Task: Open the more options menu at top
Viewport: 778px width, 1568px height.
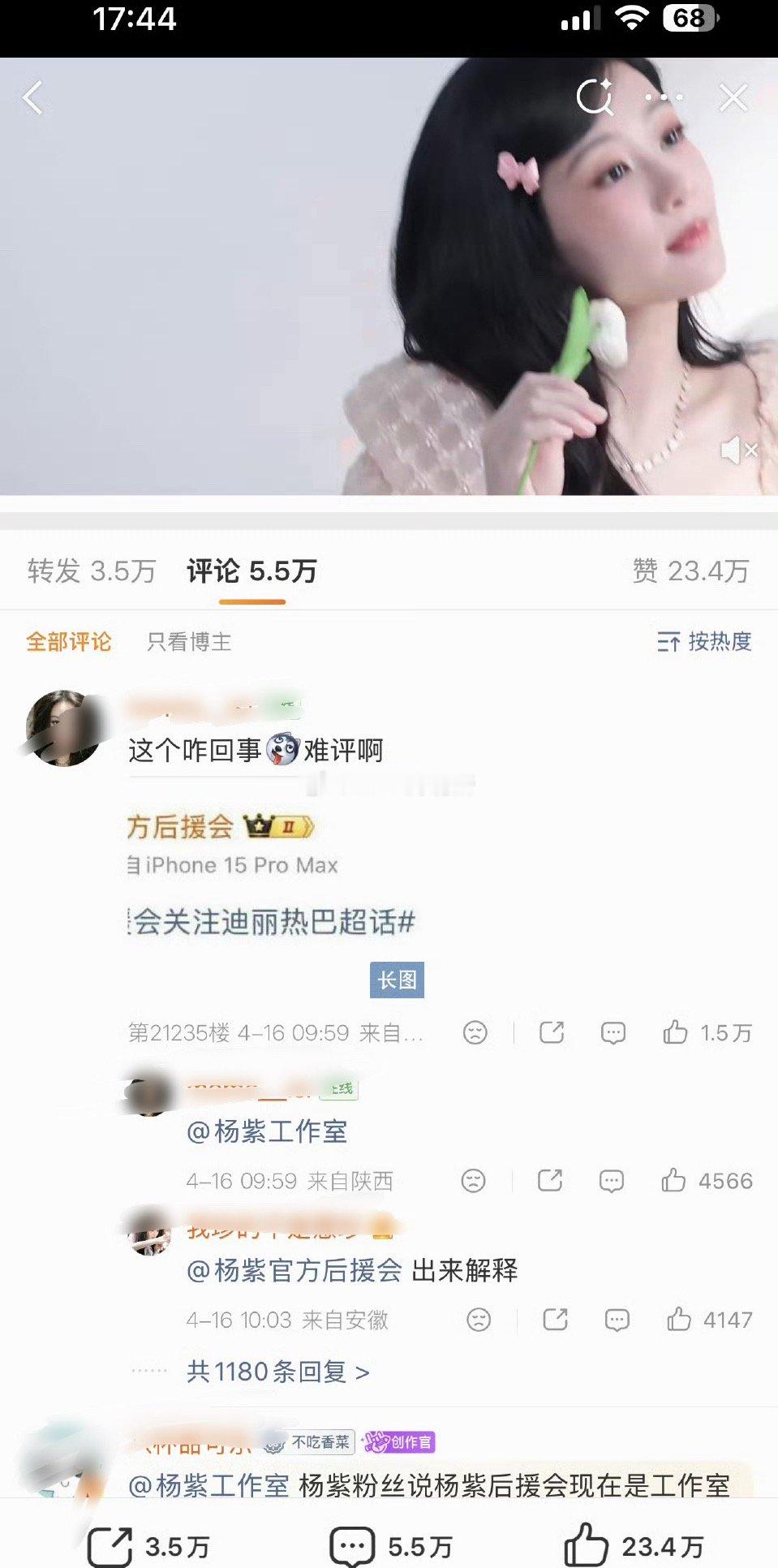Action: (664, 97)
